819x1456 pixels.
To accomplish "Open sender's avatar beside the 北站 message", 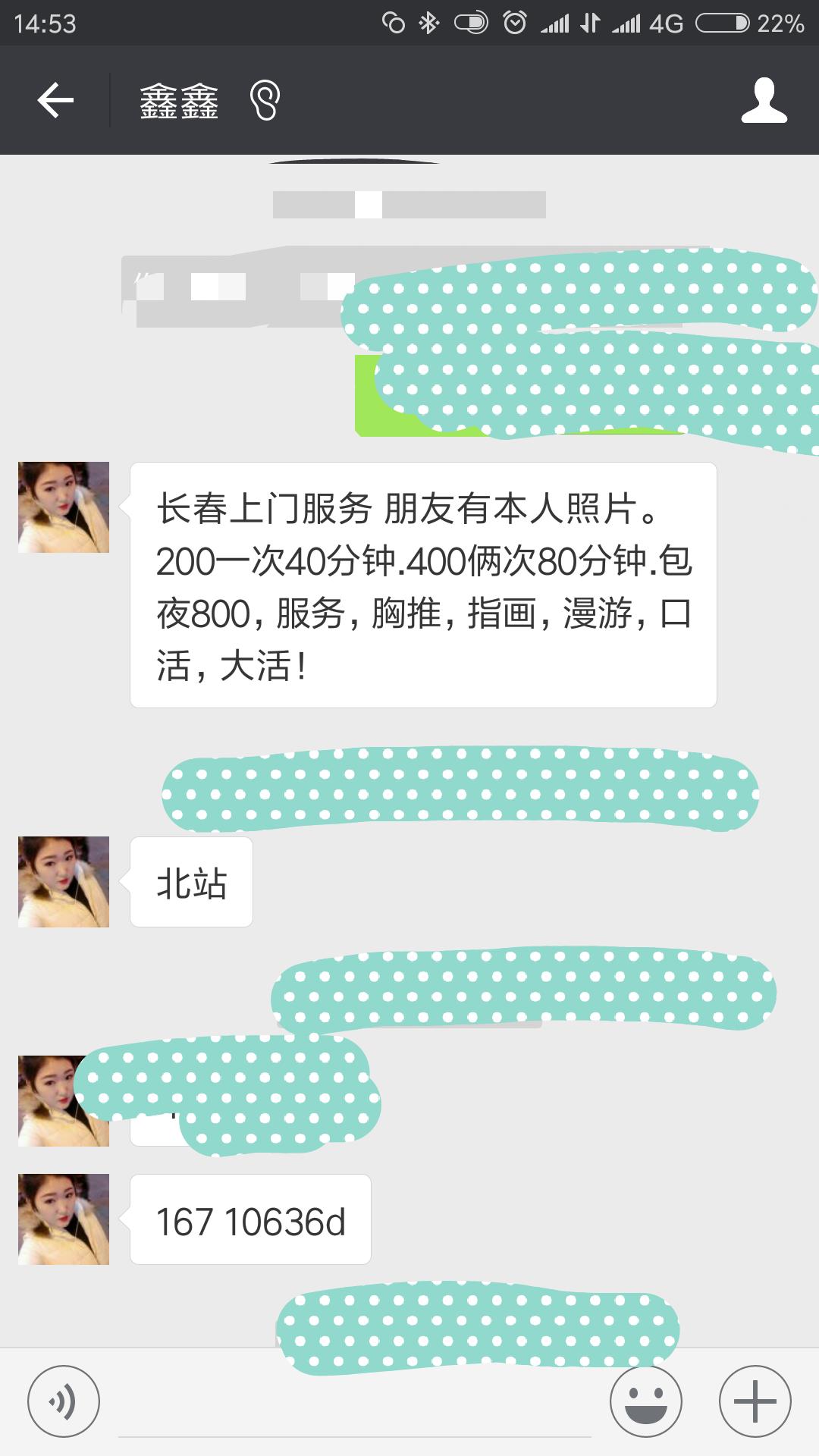I will pyautogui.click(x=64, y=882).
